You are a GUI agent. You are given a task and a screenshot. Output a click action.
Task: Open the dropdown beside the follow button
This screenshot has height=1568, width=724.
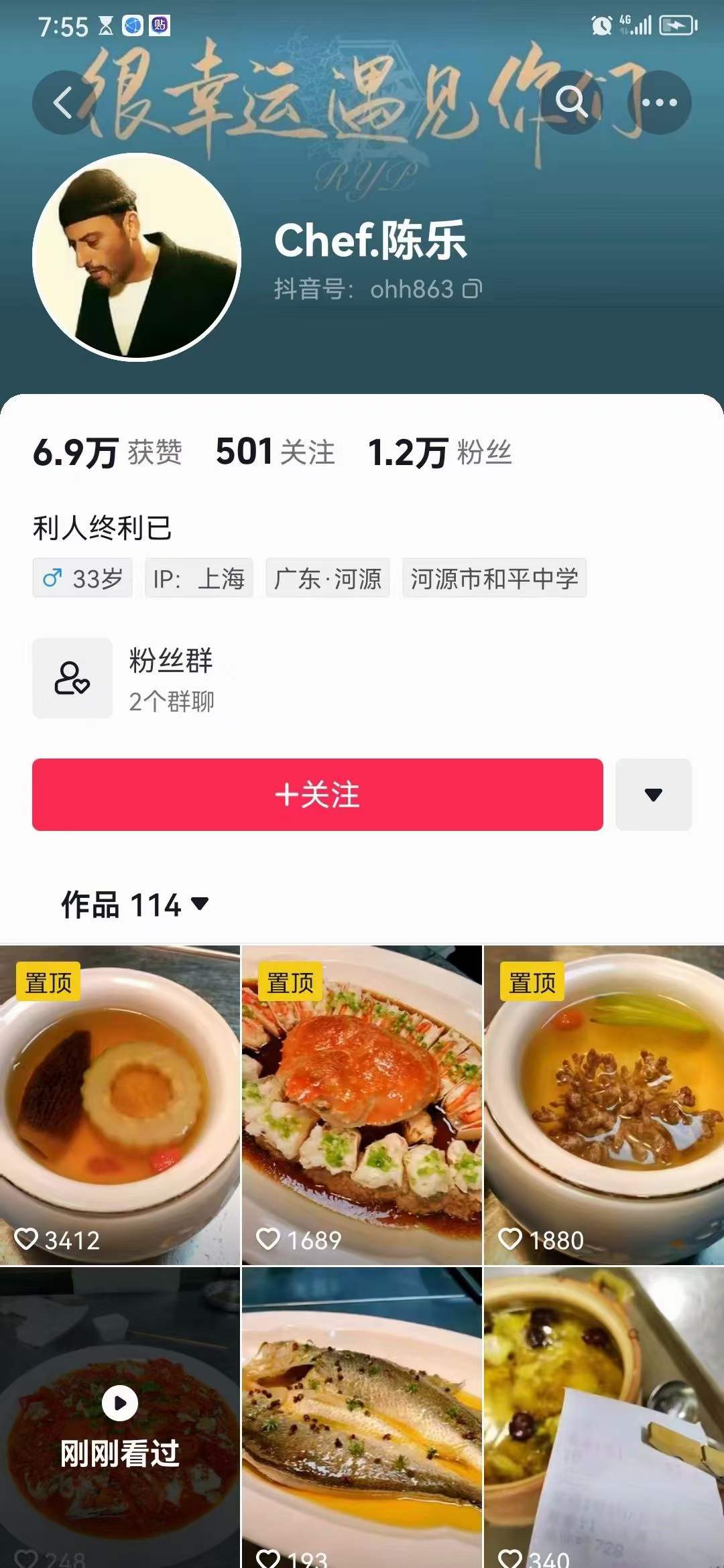653,794
